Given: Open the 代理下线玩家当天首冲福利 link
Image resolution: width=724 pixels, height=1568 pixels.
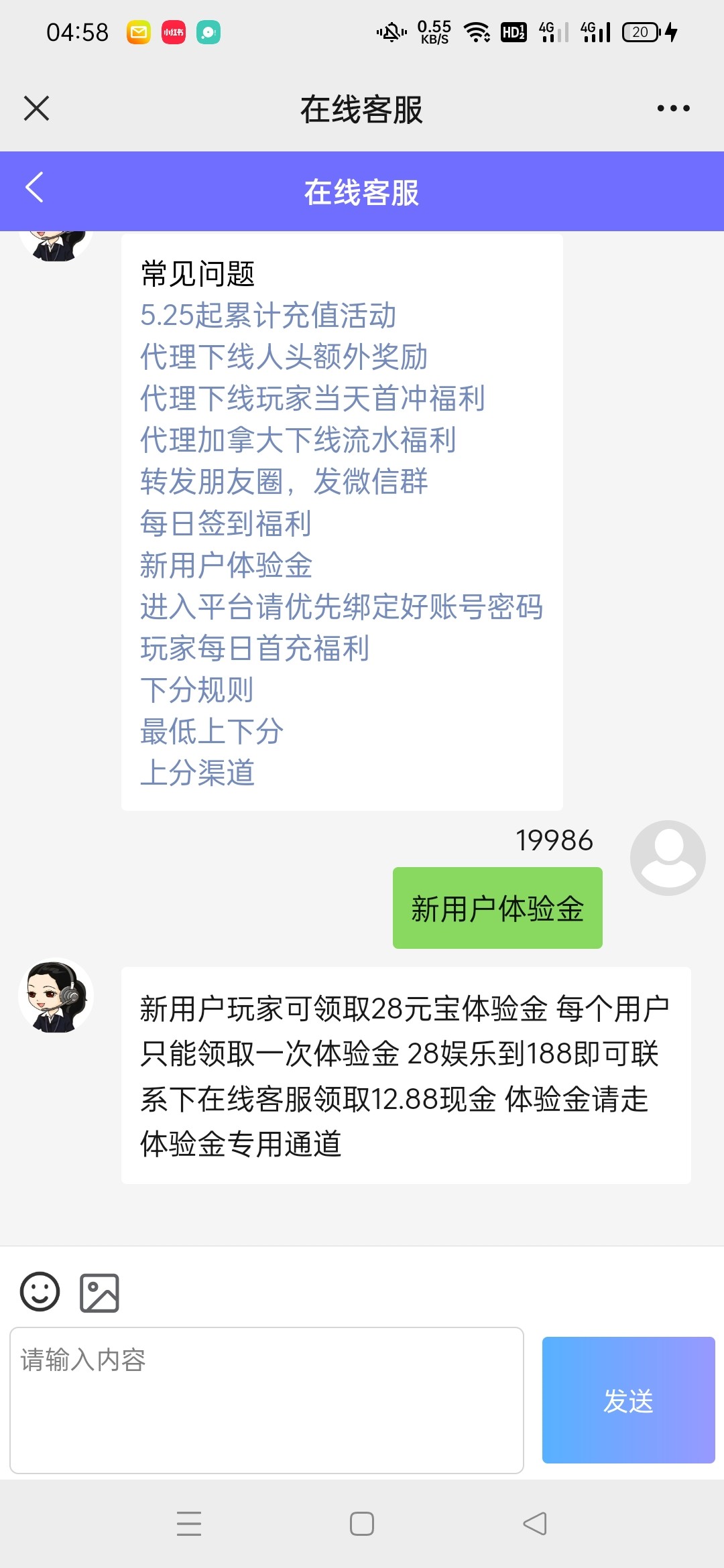Looking at the screenshot, I should pos(312,398).
